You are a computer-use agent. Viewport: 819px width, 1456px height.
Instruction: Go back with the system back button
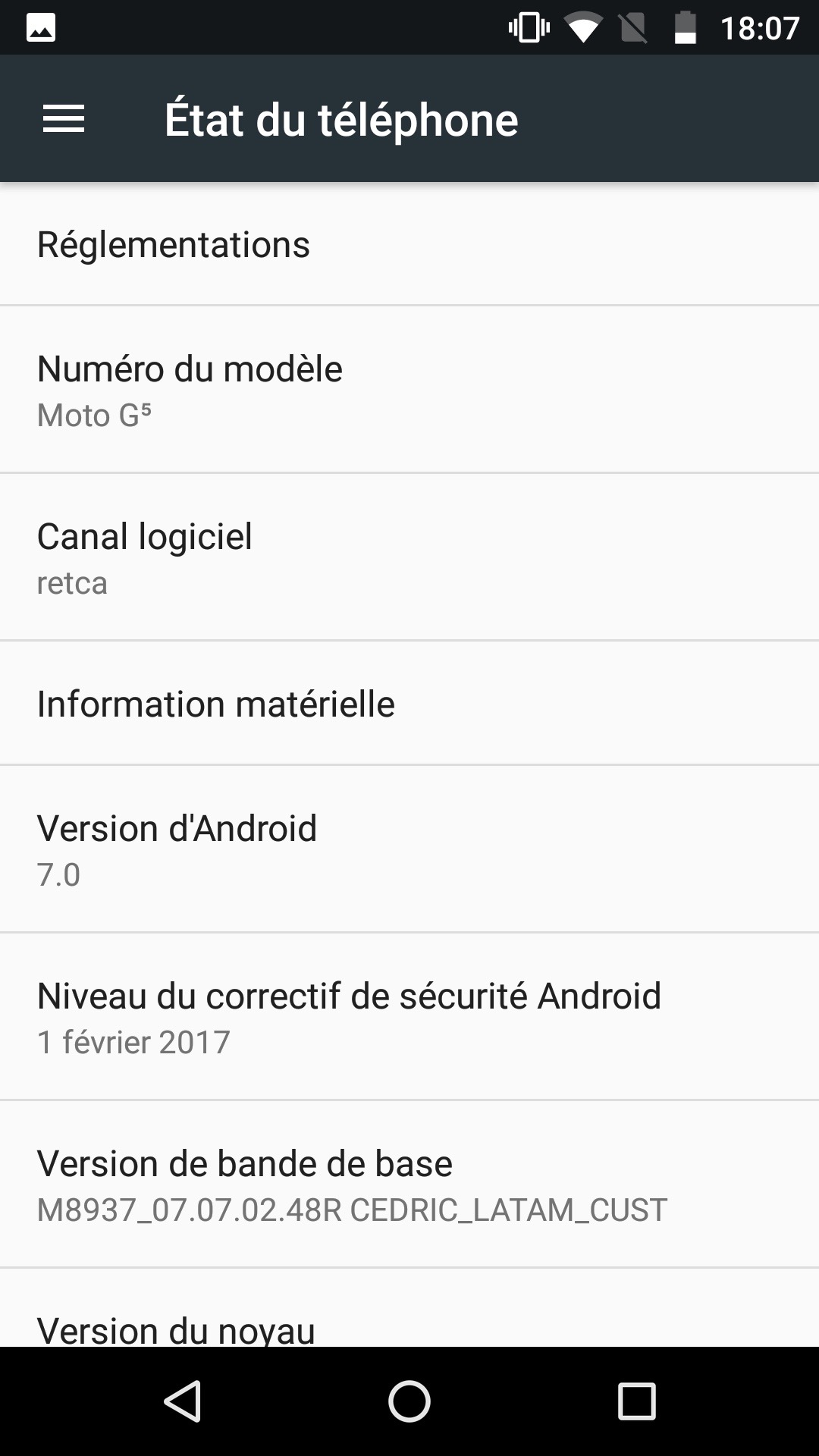click(x=182, y=1401)
